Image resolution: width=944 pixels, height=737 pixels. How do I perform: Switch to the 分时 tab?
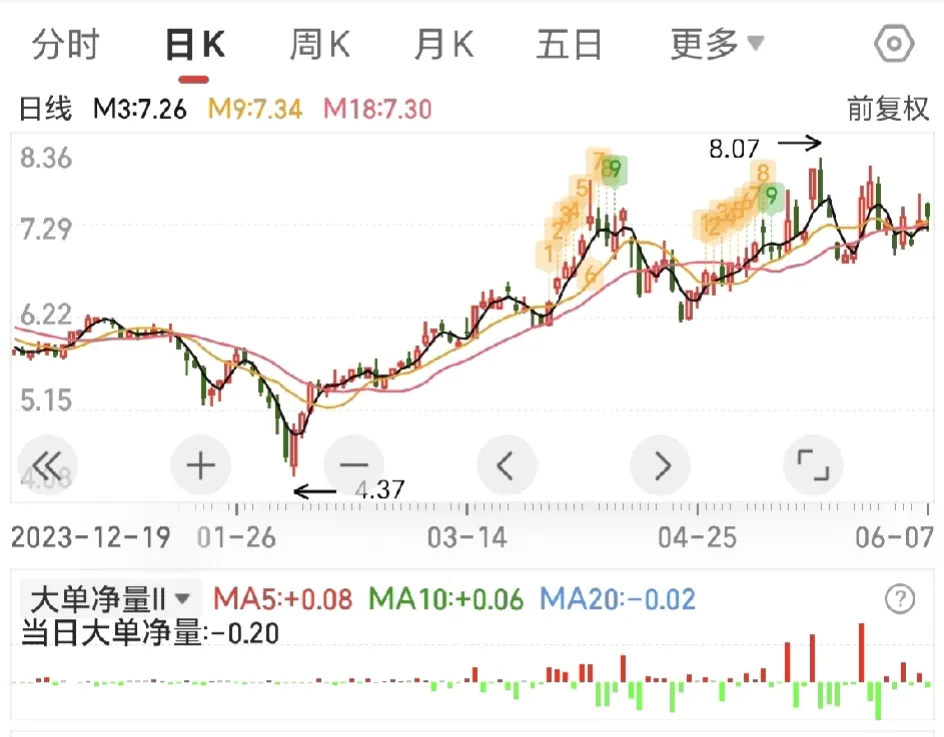pyautogui.click(x=66, y=45)
